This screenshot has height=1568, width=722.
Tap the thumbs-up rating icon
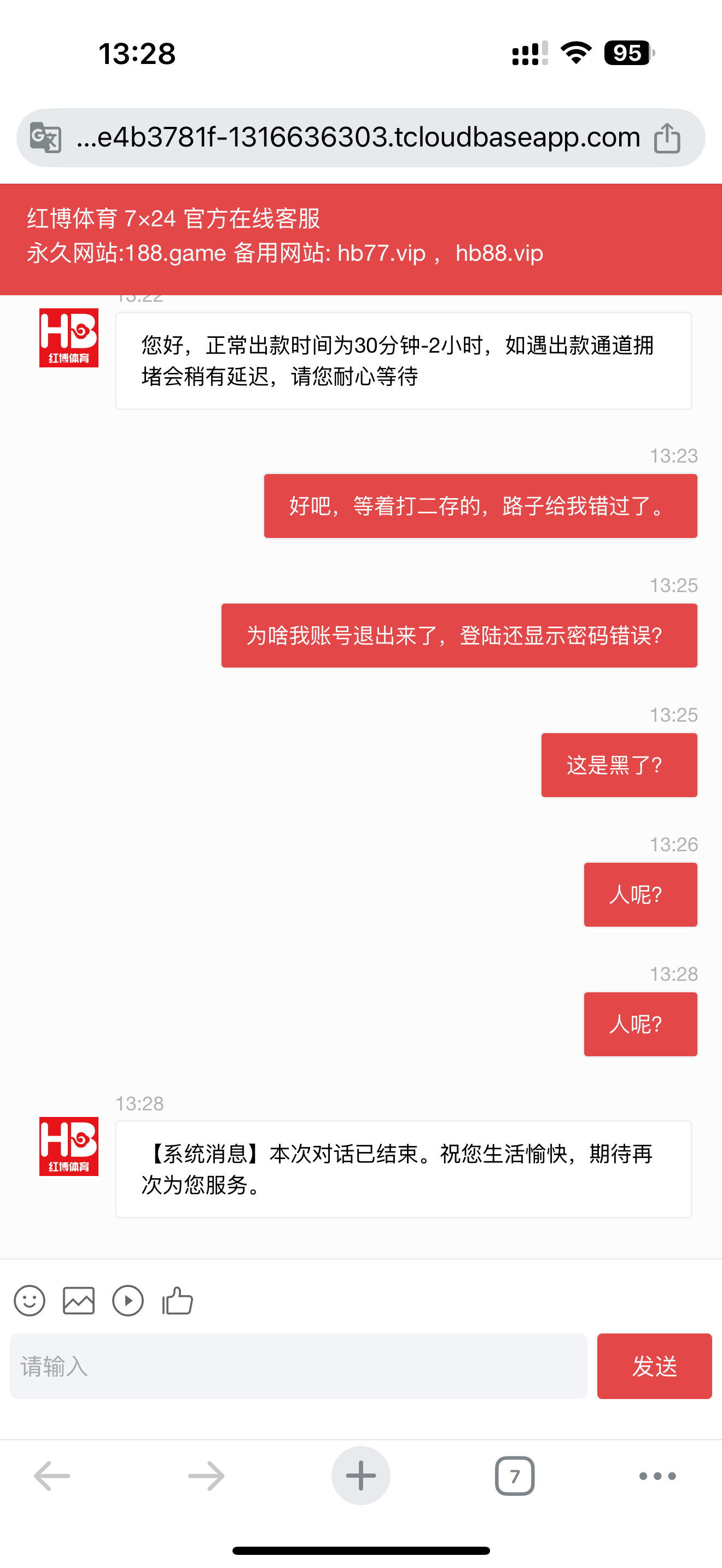click(x=178, y=1300)
